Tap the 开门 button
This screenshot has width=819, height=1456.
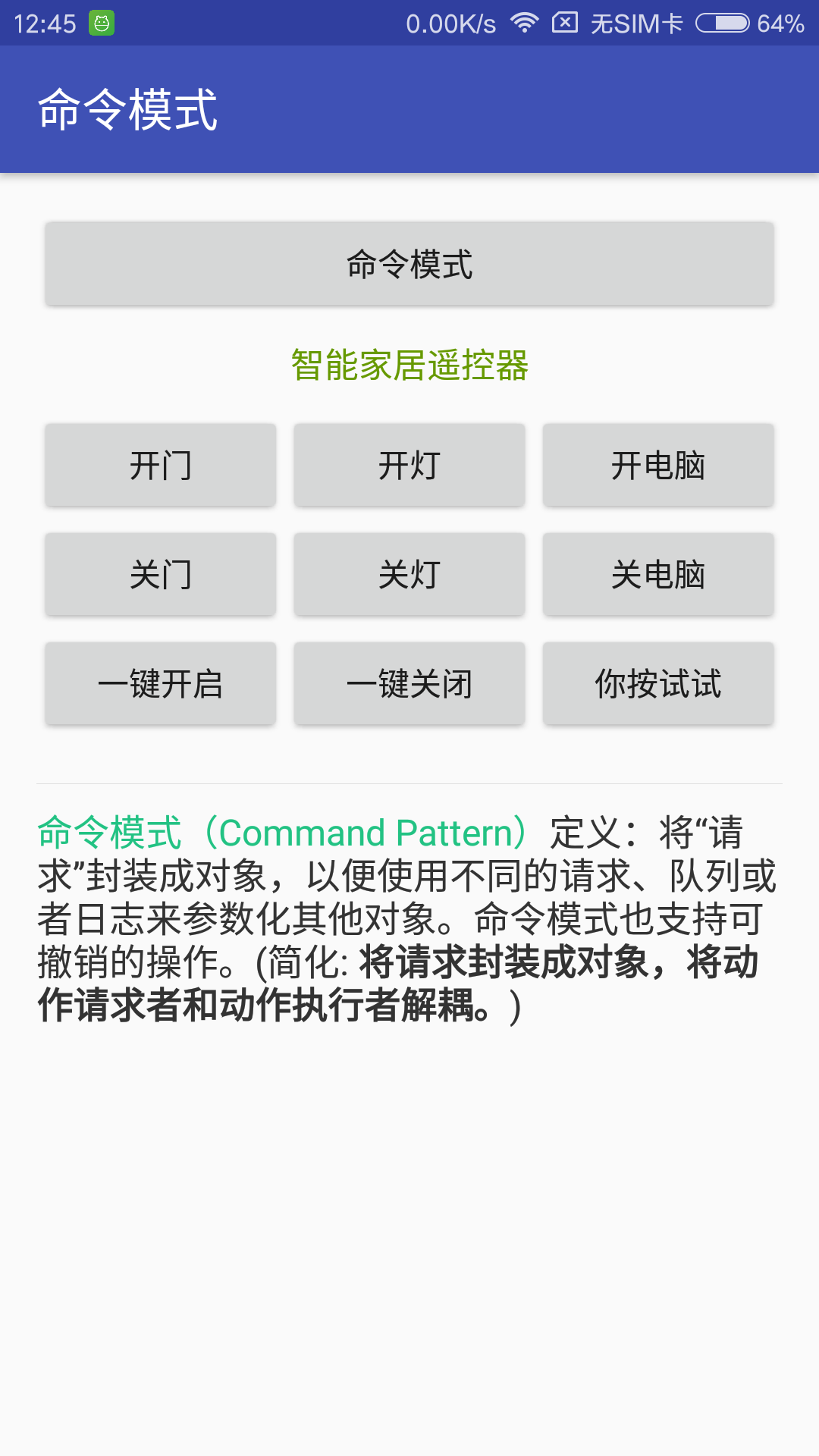[160, 465]
